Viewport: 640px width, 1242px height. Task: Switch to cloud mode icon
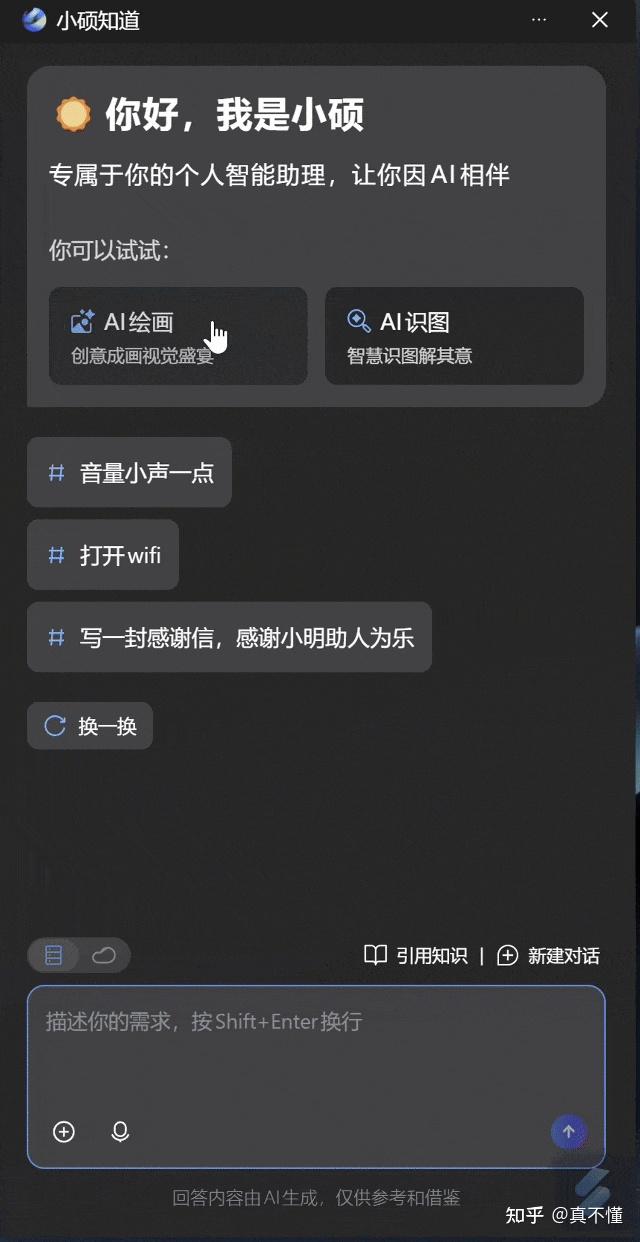pos(104,956)
